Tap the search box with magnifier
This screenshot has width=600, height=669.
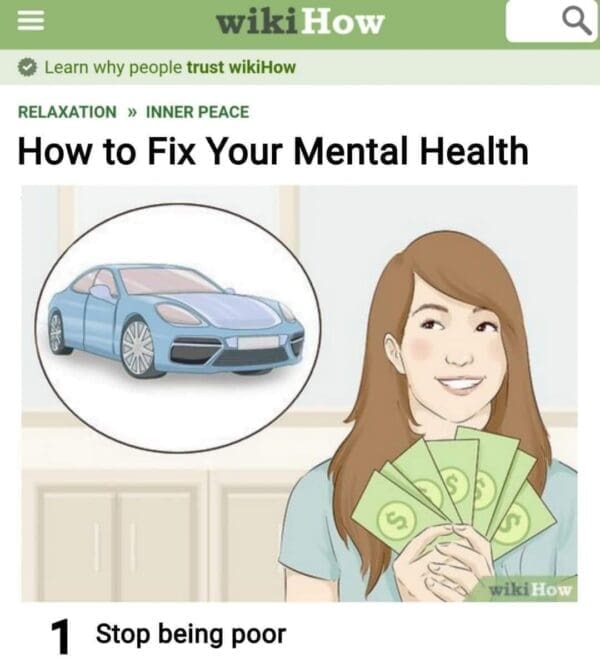(550, 22)
